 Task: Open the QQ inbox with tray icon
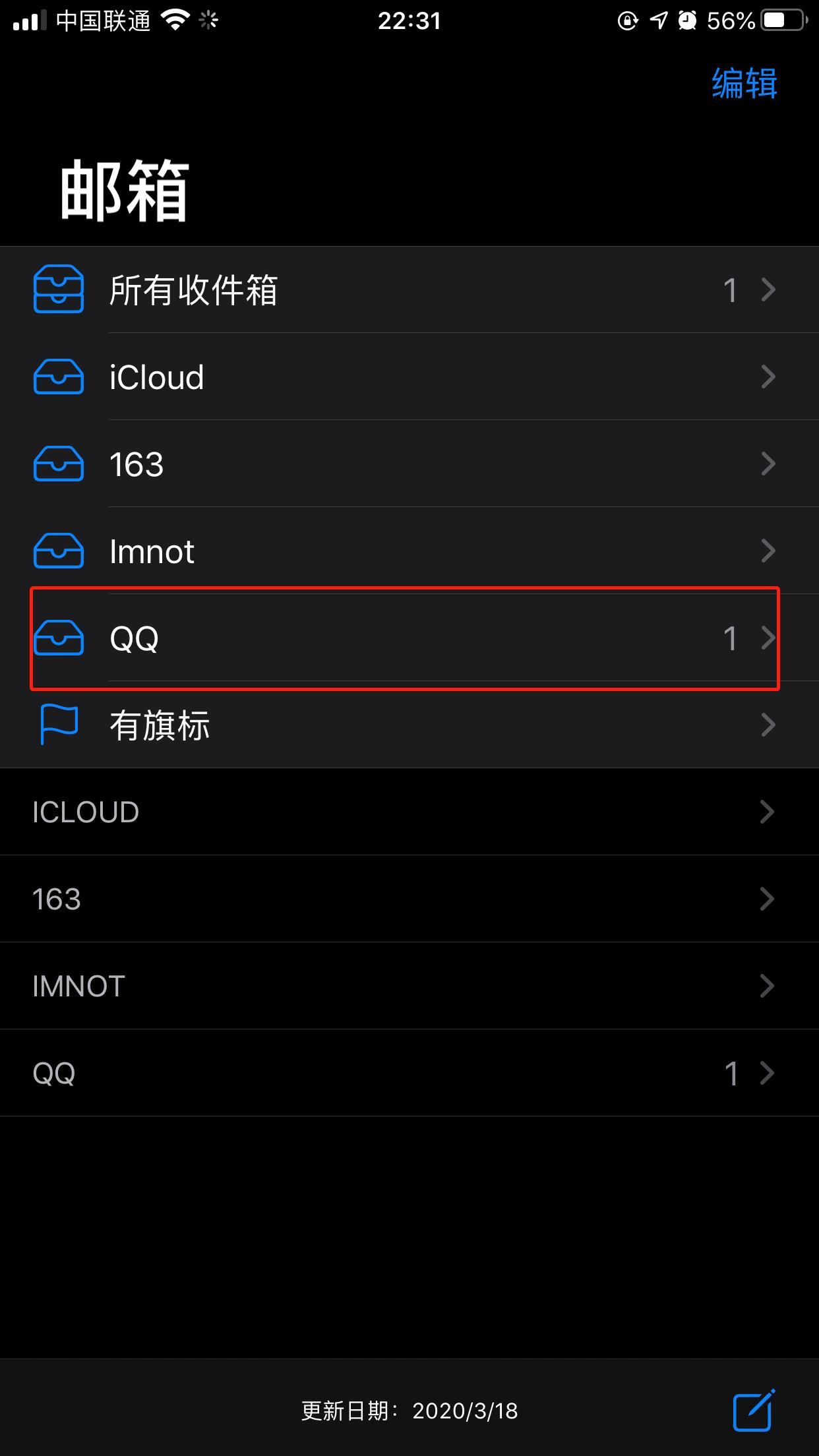409,638
